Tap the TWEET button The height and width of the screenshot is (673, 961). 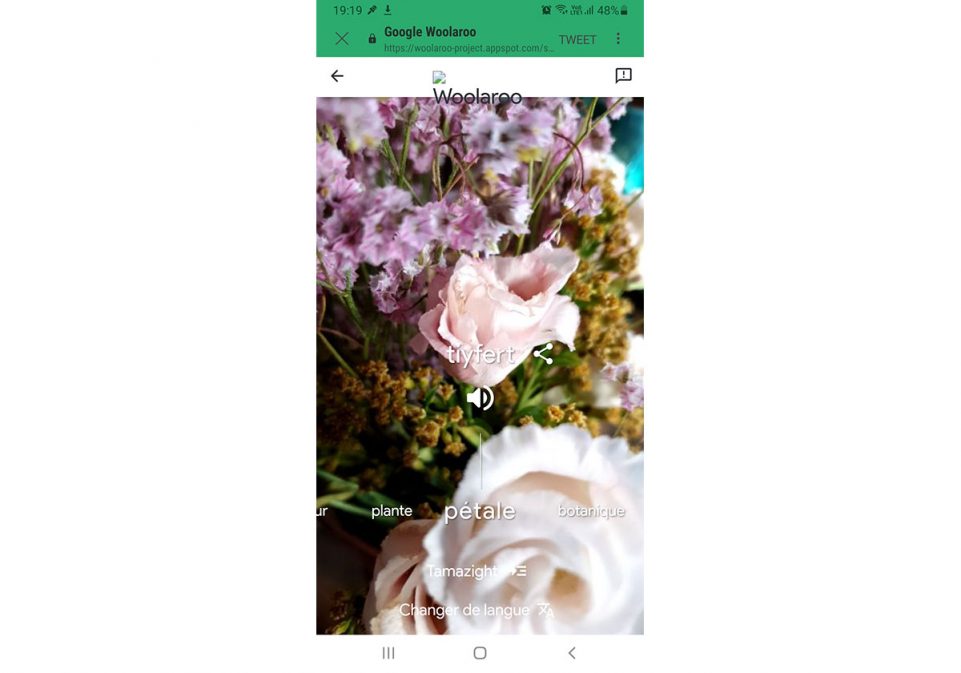pos(577,40)
